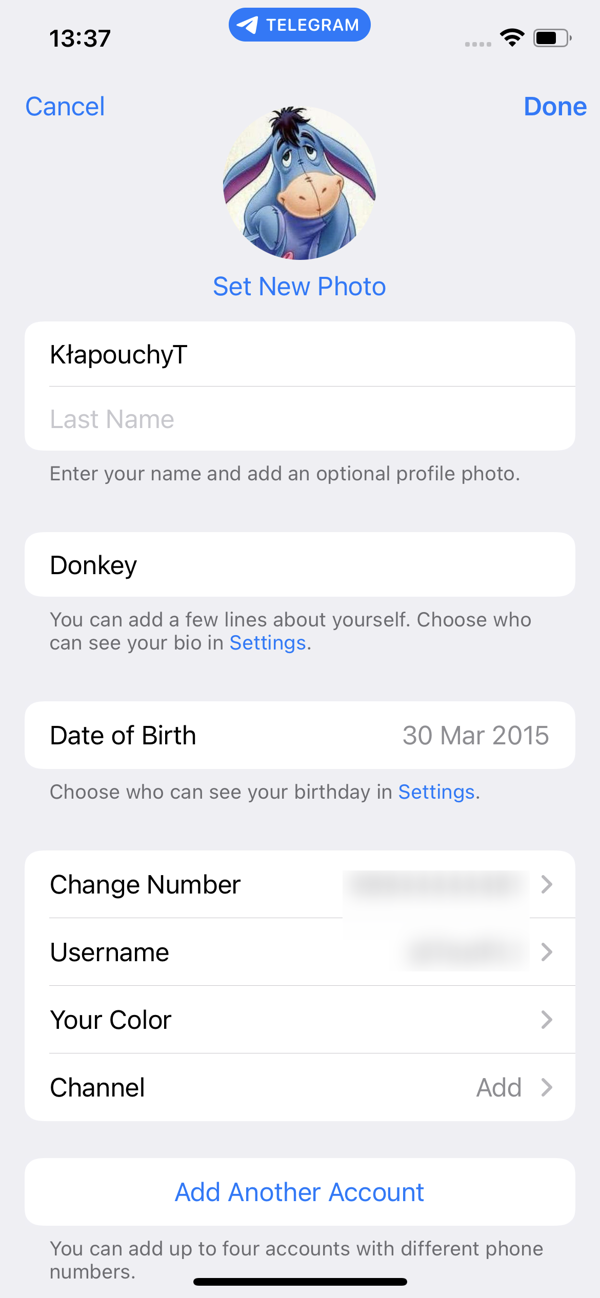Screen dimensions: 600x1298
Task: Change the Date of Birth
Action: pos(300,735)
